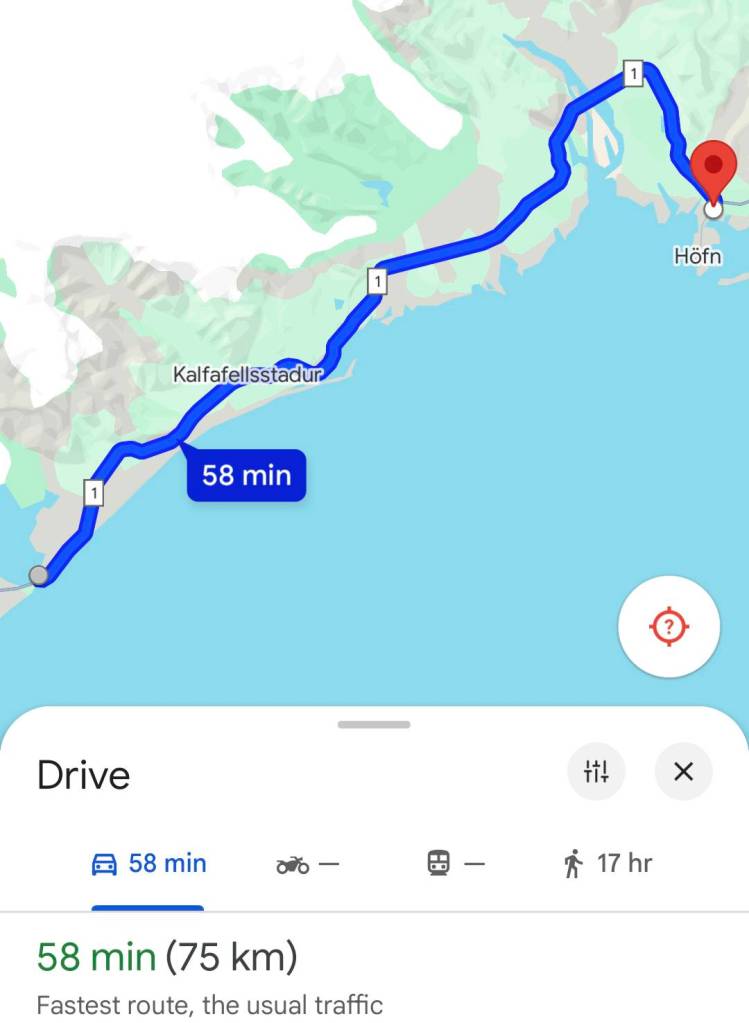Expand the directions sheet handle

point(374,724)
